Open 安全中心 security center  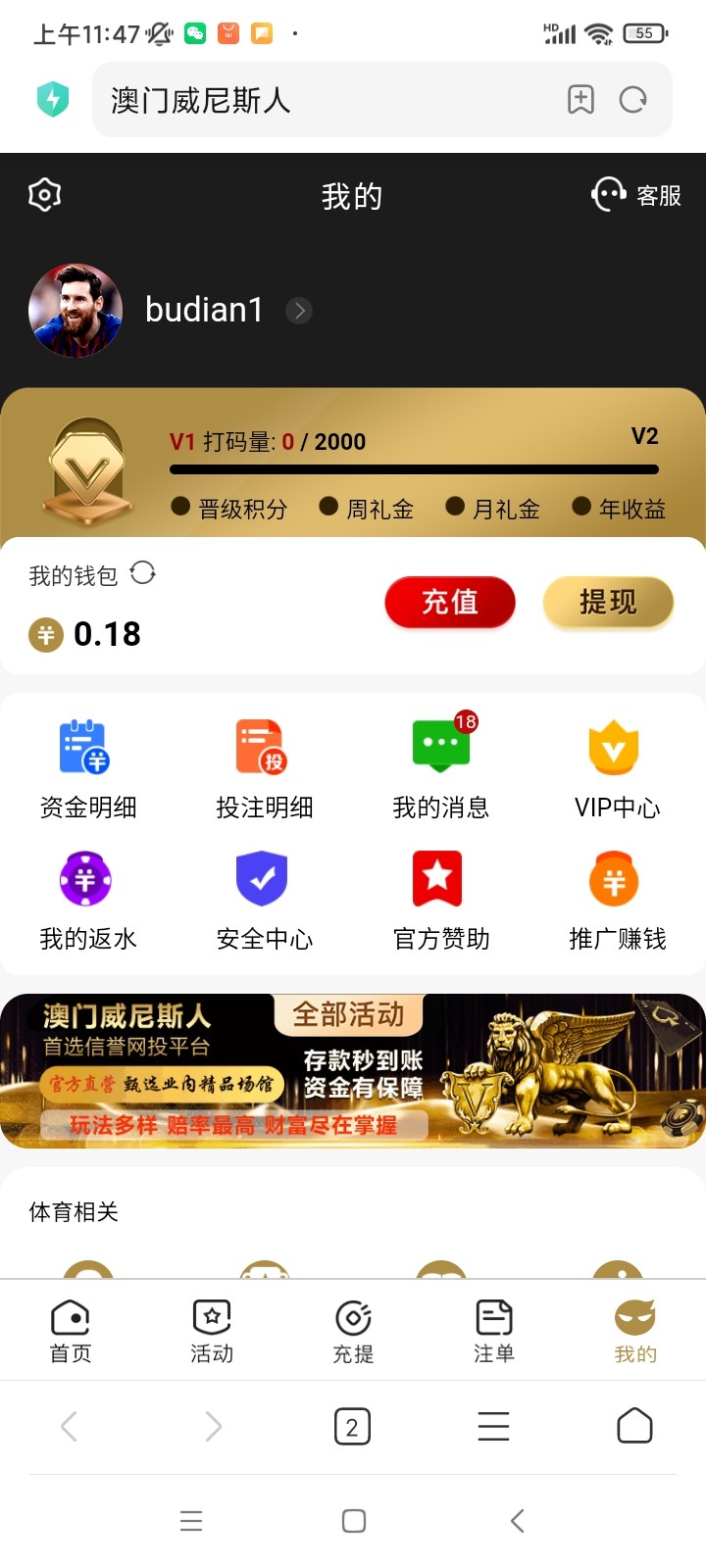pyautogui.click(x=264, y=900)
